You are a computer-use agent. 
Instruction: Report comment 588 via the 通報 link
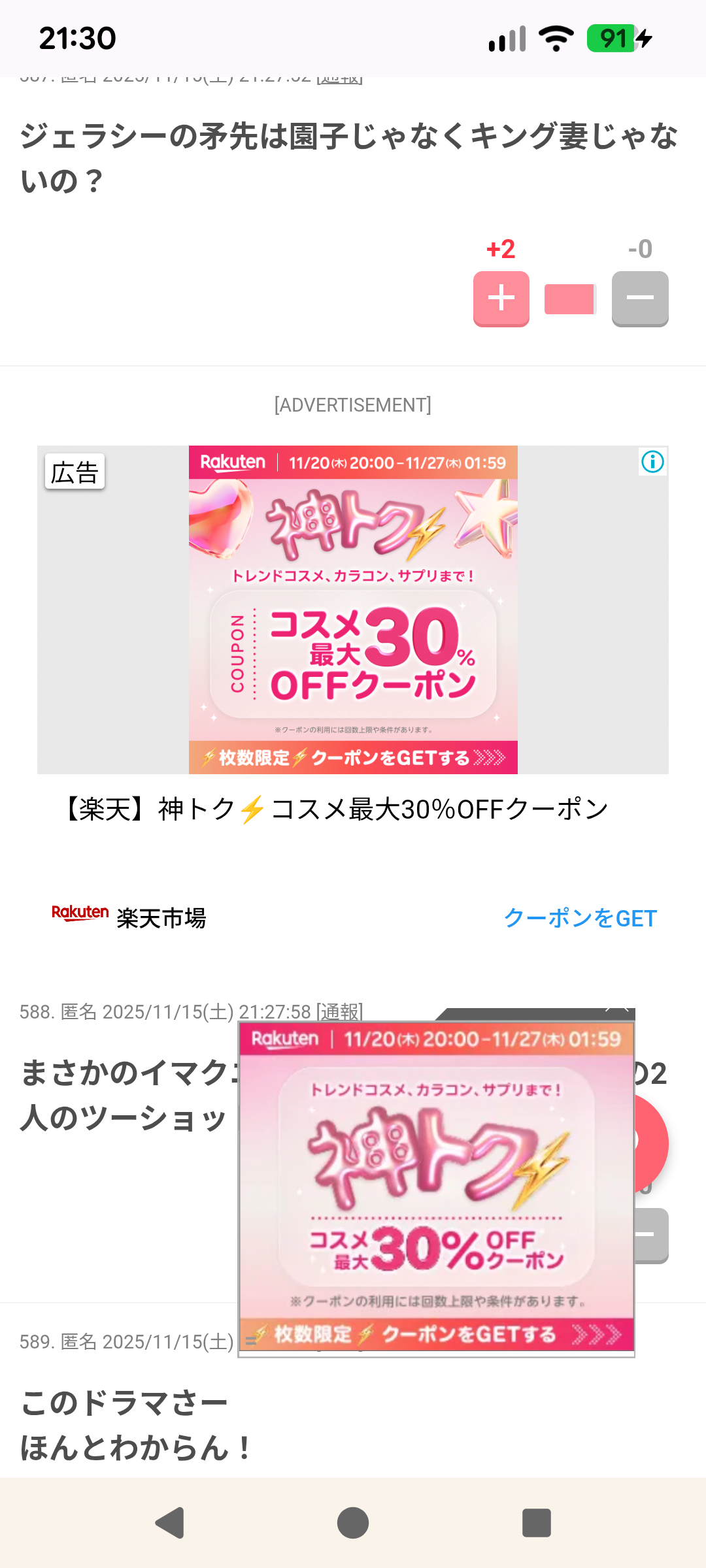(x=343, y=1011)
